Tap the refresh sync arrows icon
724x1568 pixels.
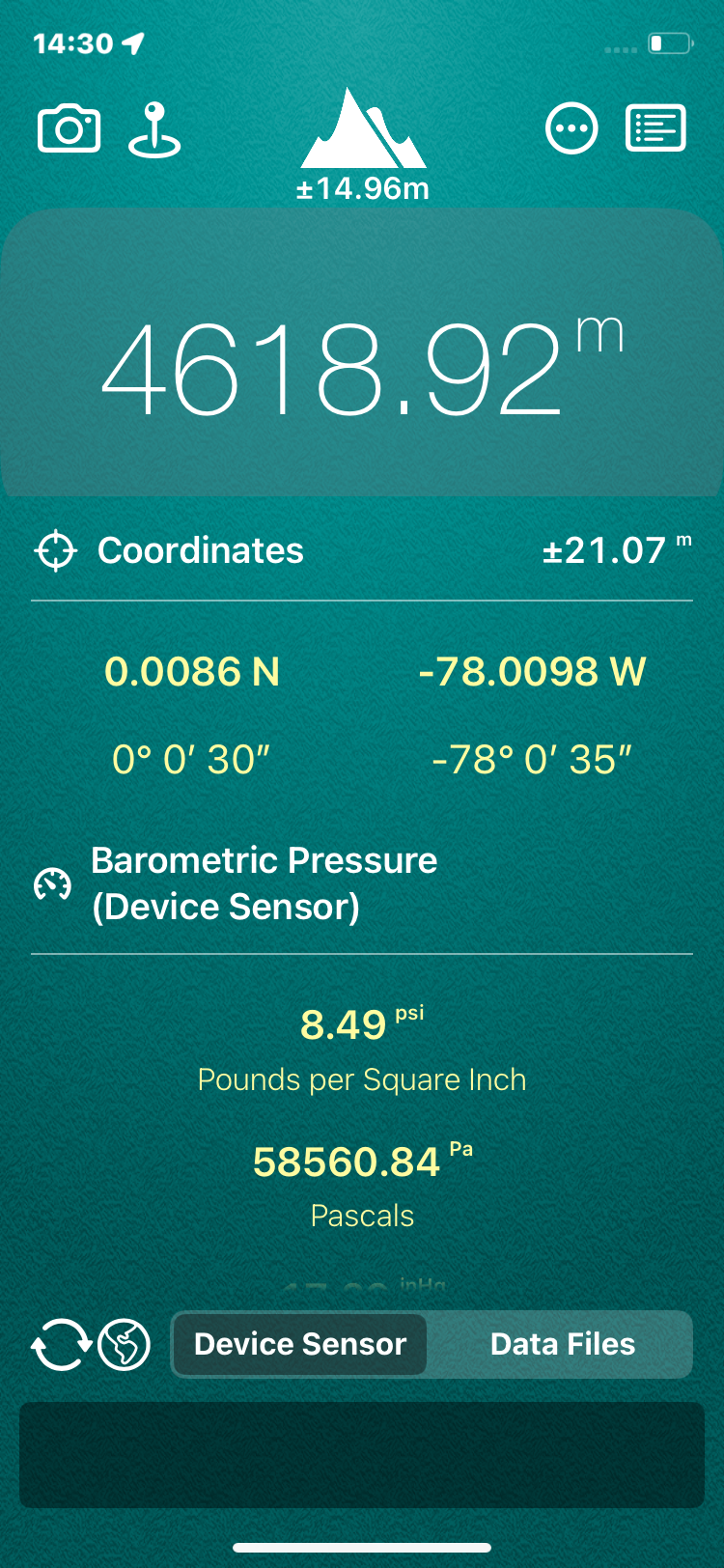point(61,1344)
